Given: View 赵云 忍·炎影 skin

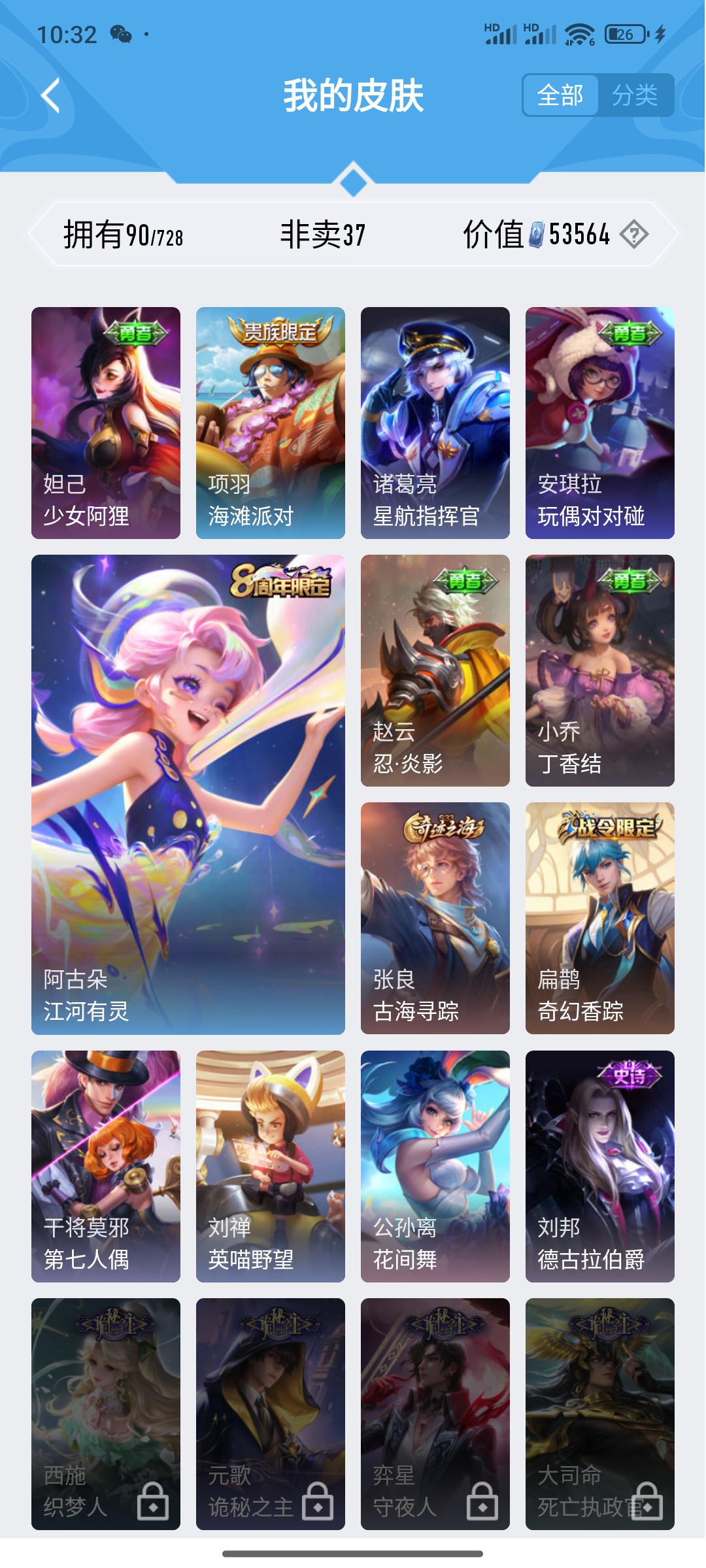Looking at the screenshot, I should pyautogui.click(x=435, y=670).
